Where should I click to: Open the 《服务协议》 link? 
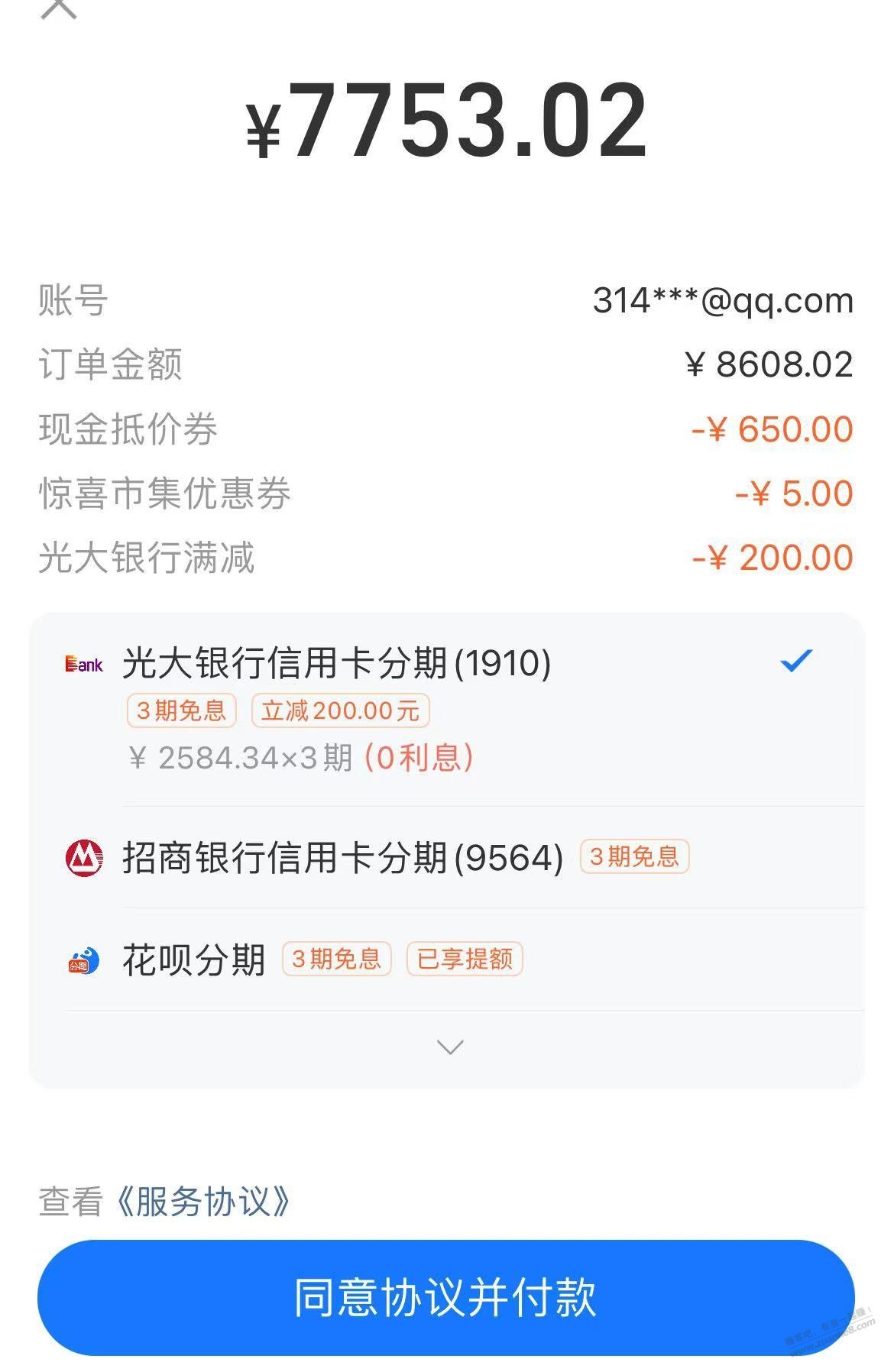[202, 1202]
